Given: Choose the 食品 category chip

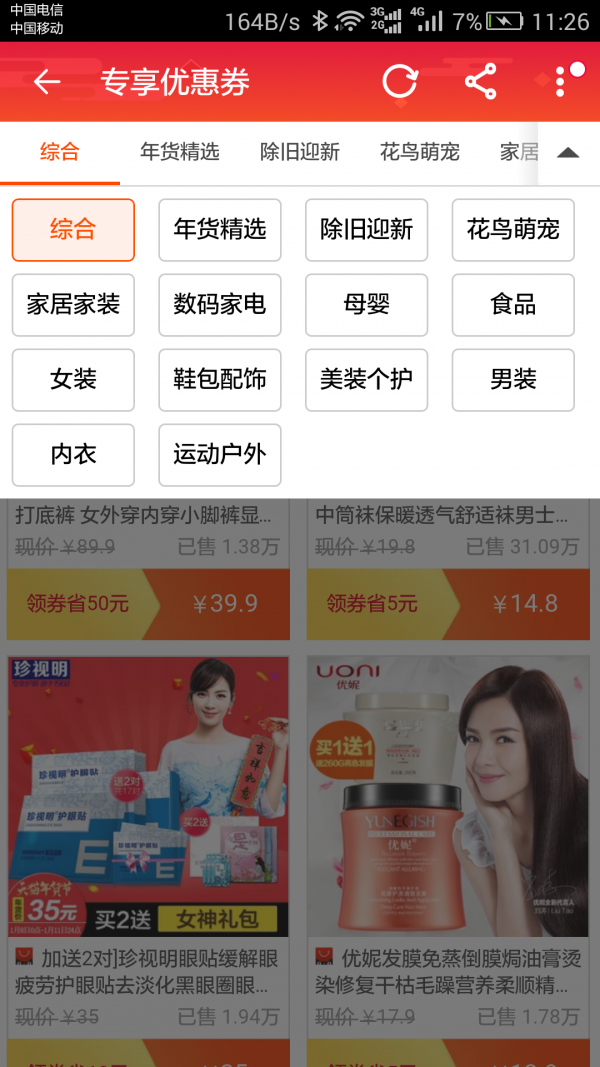Looking at the screenshot, I should (513, 305).
